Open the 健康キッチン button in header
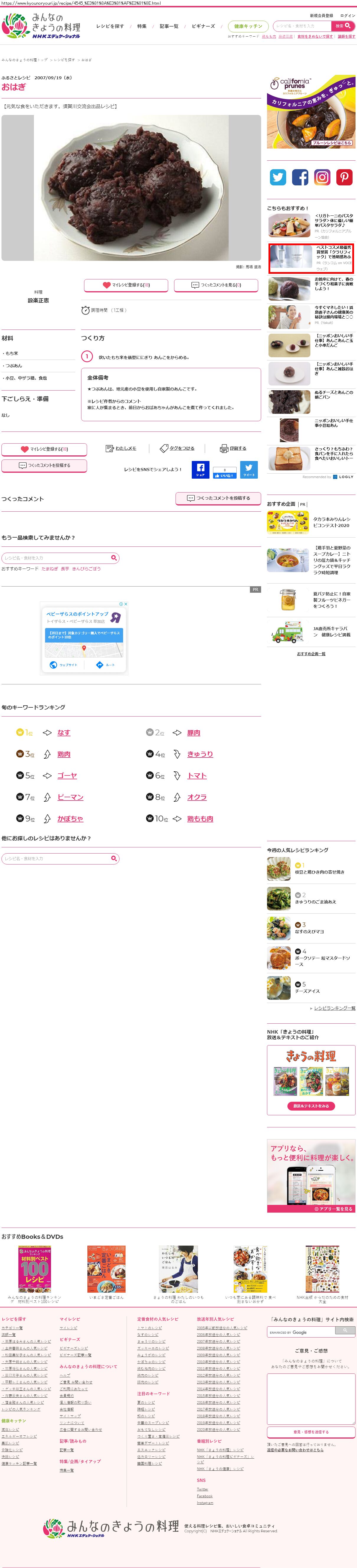The width and height of the screenshot is (357, 1568). (x=248, y=26)
